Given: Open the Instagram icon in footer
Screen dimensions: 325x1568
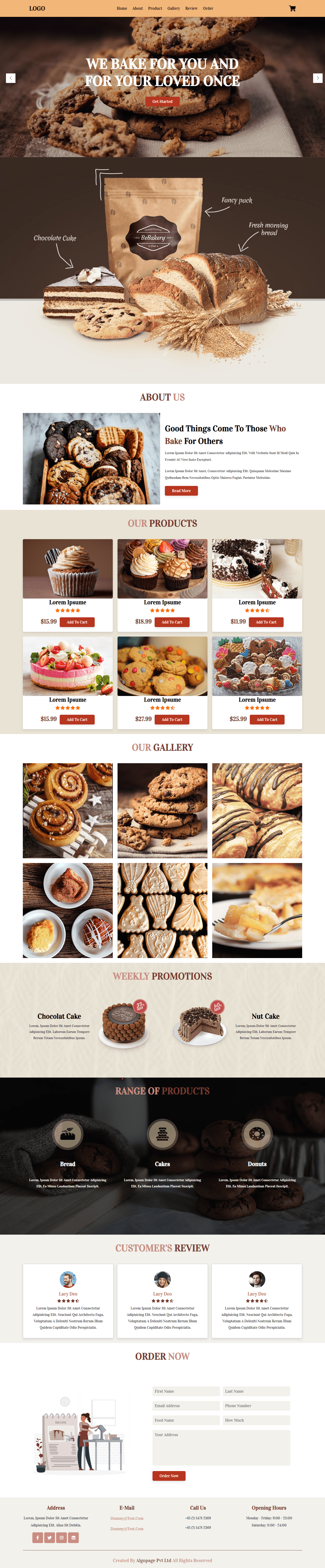Looking at the screenshot, I should pyautogui.click(x=62, y=1538).
